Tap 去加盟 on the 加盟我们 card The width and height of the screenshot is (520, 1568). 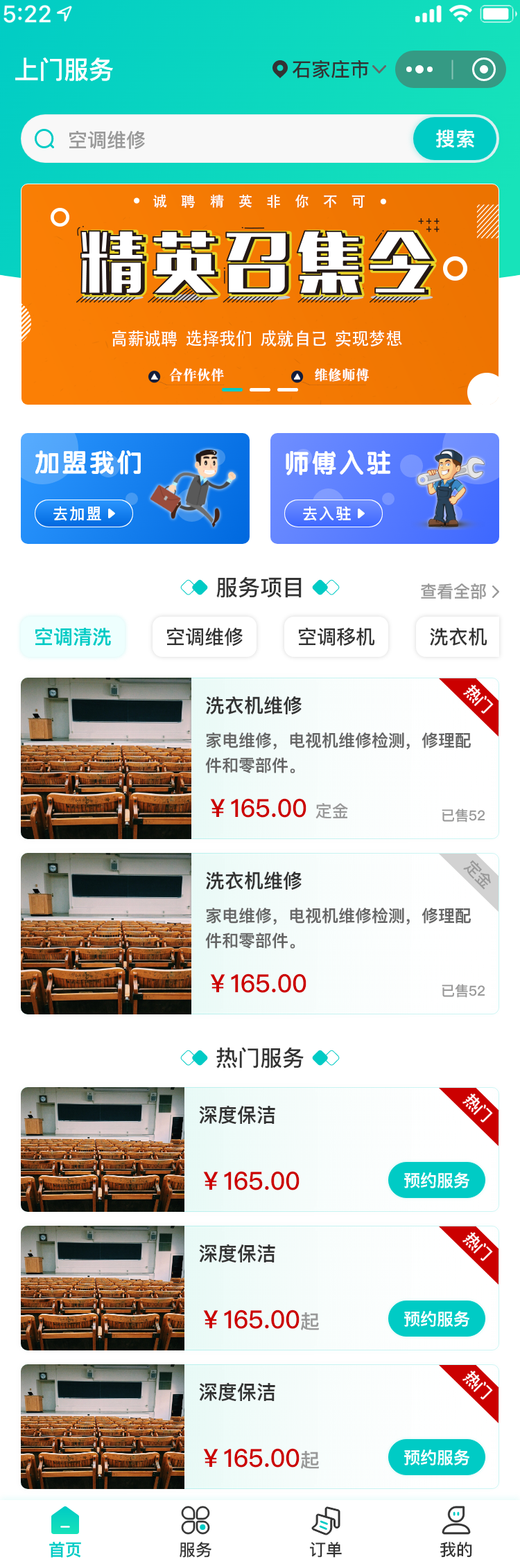pyautogui.click(x=84, y=513)
